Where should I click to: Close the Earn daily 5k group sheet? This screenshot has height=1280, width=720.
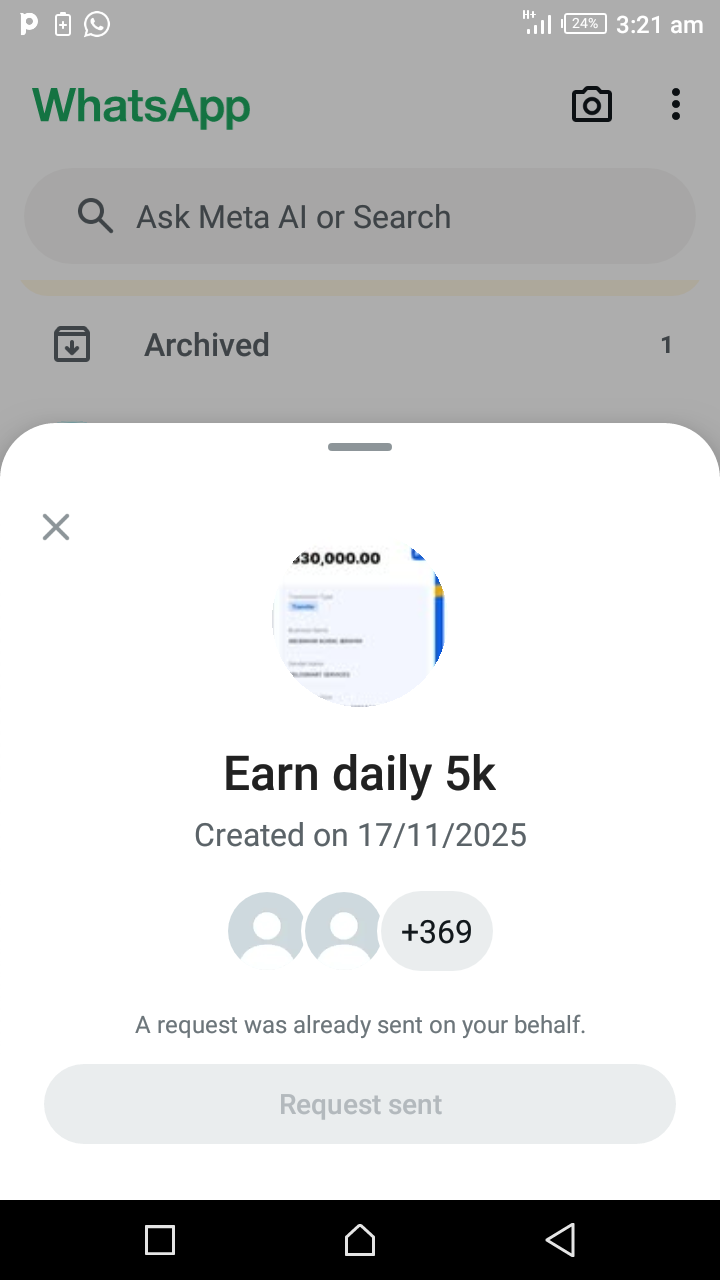coord(56,527)
